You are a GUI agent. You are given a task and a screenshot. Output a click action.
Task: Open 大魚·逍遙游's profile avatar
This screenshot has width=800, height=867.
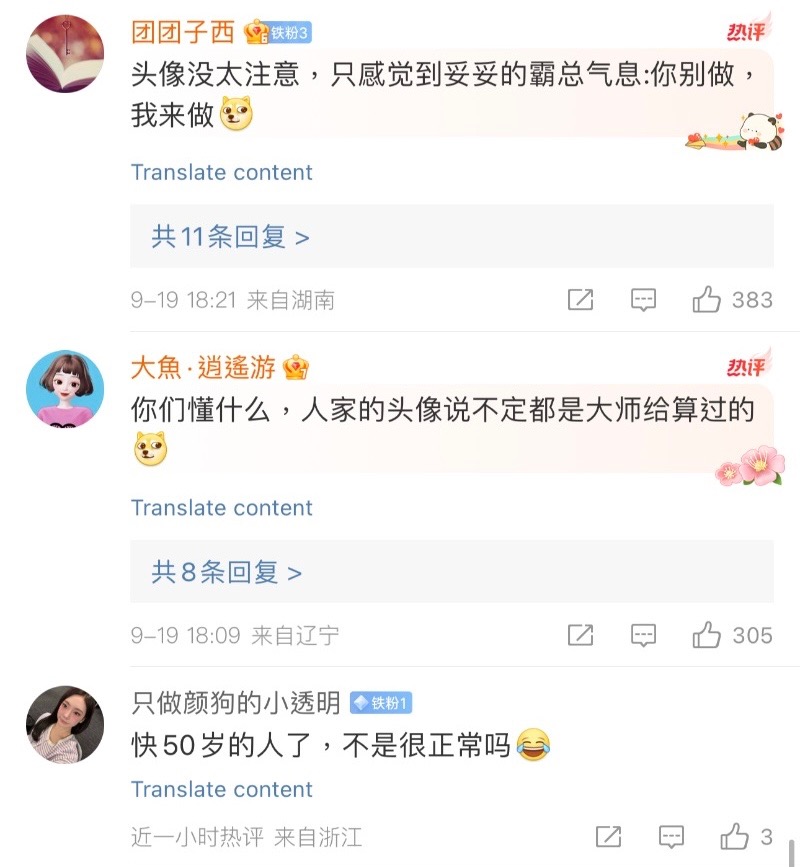[65, 388]
